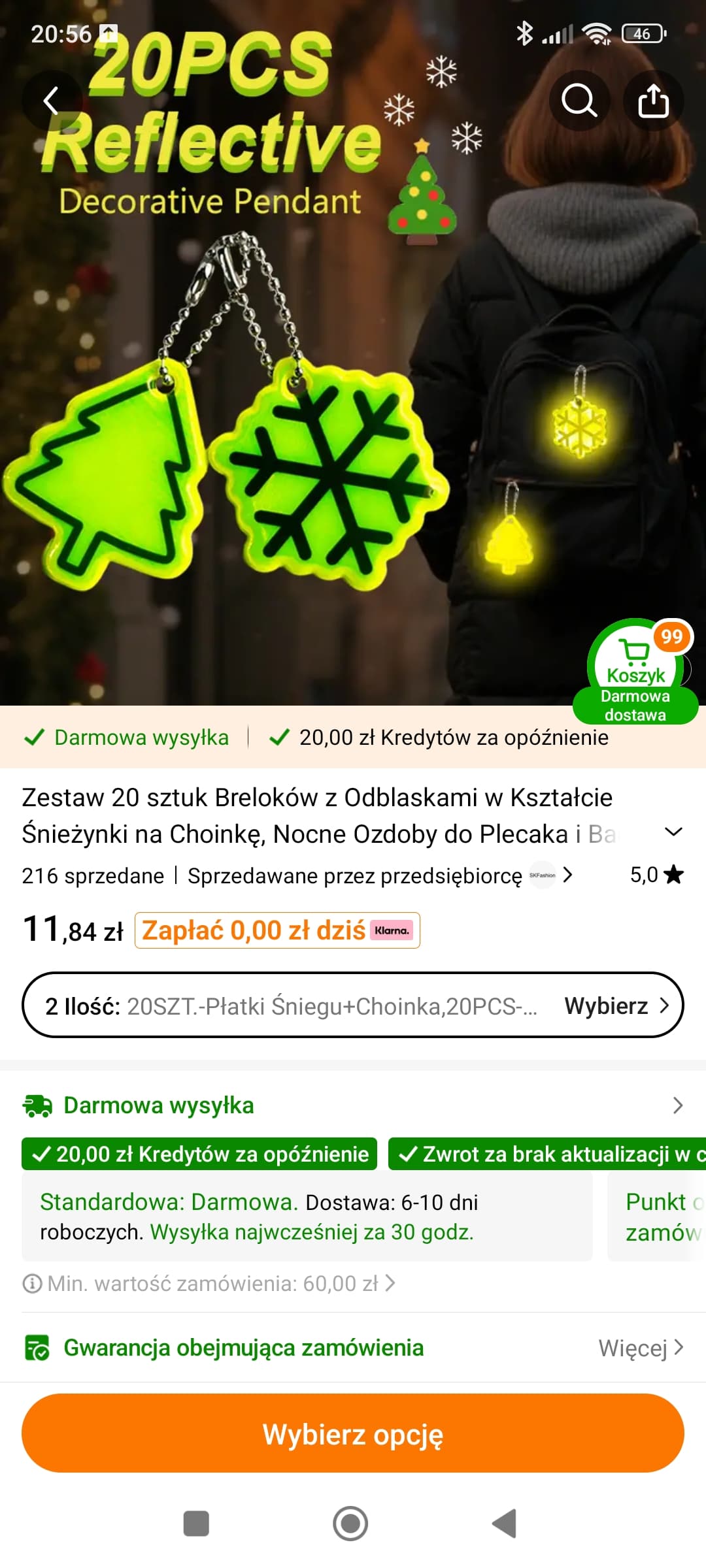Viewport: 706px width, 1568px height.
Task: Go back using the top-left arrow
Action: pos(51,101)
